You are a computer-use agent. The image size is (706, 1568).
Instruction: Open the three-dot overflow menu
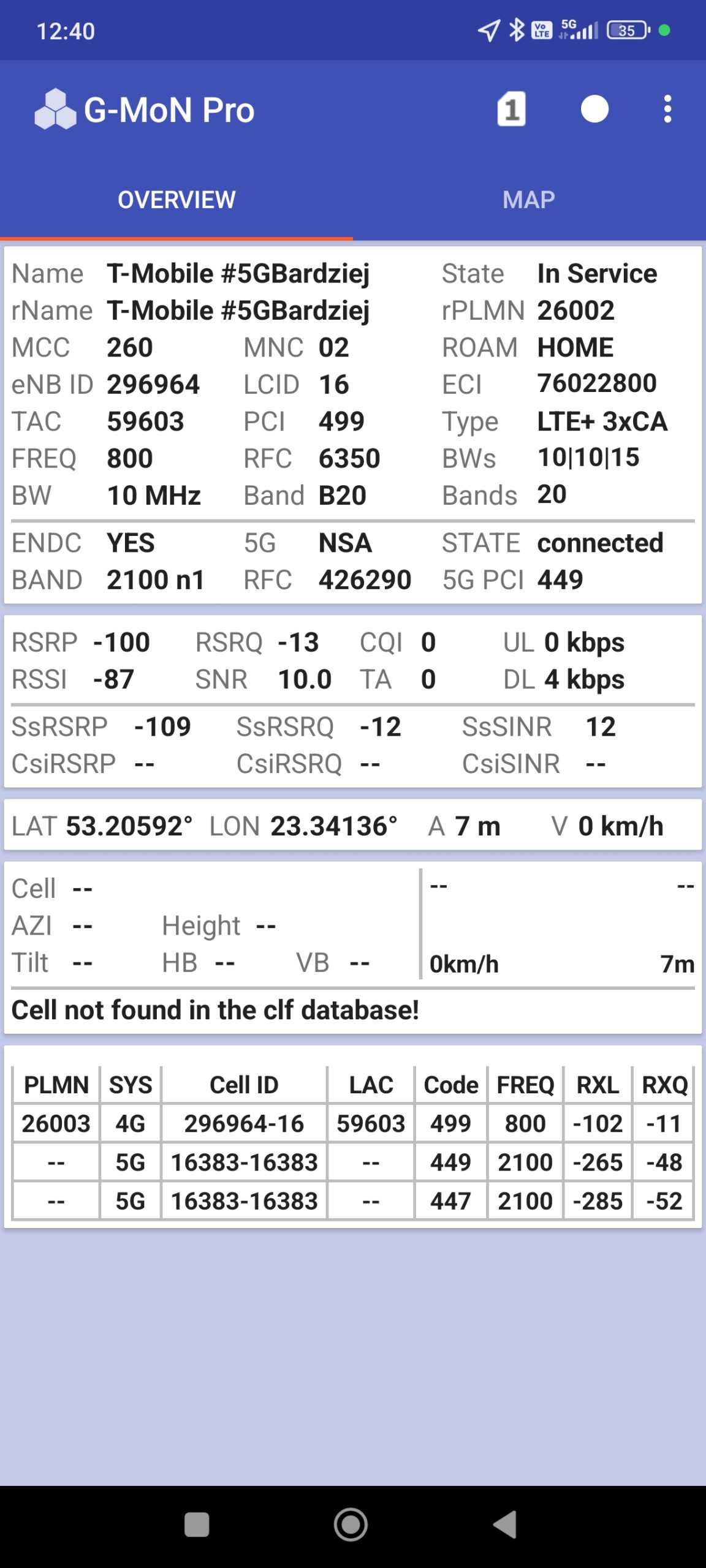coord(667,110)
